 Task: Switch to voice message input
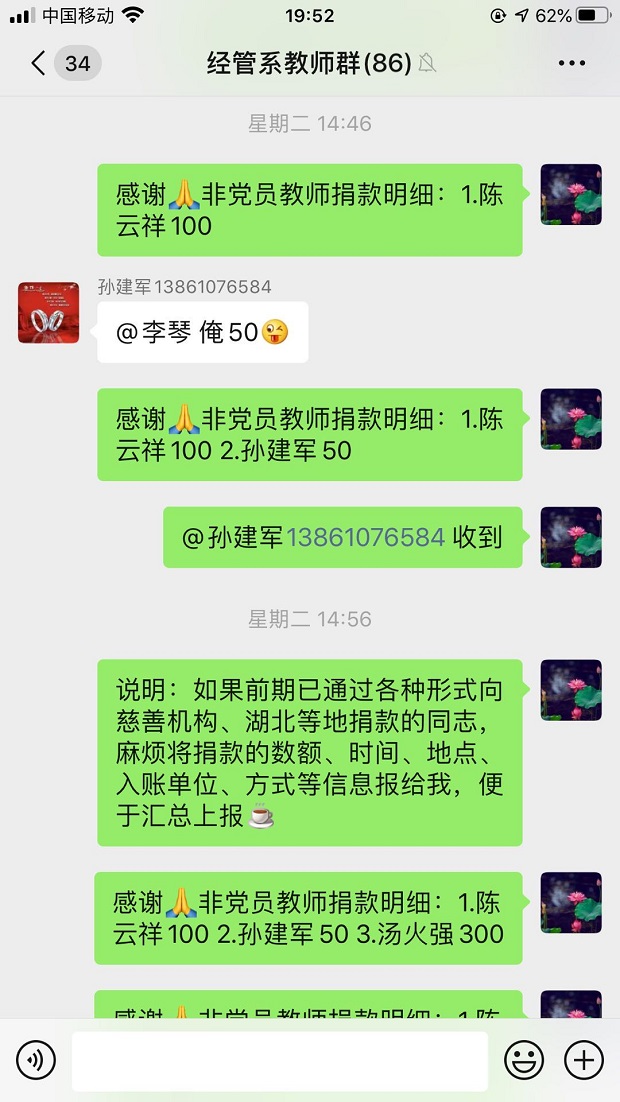pos(36,1060)
